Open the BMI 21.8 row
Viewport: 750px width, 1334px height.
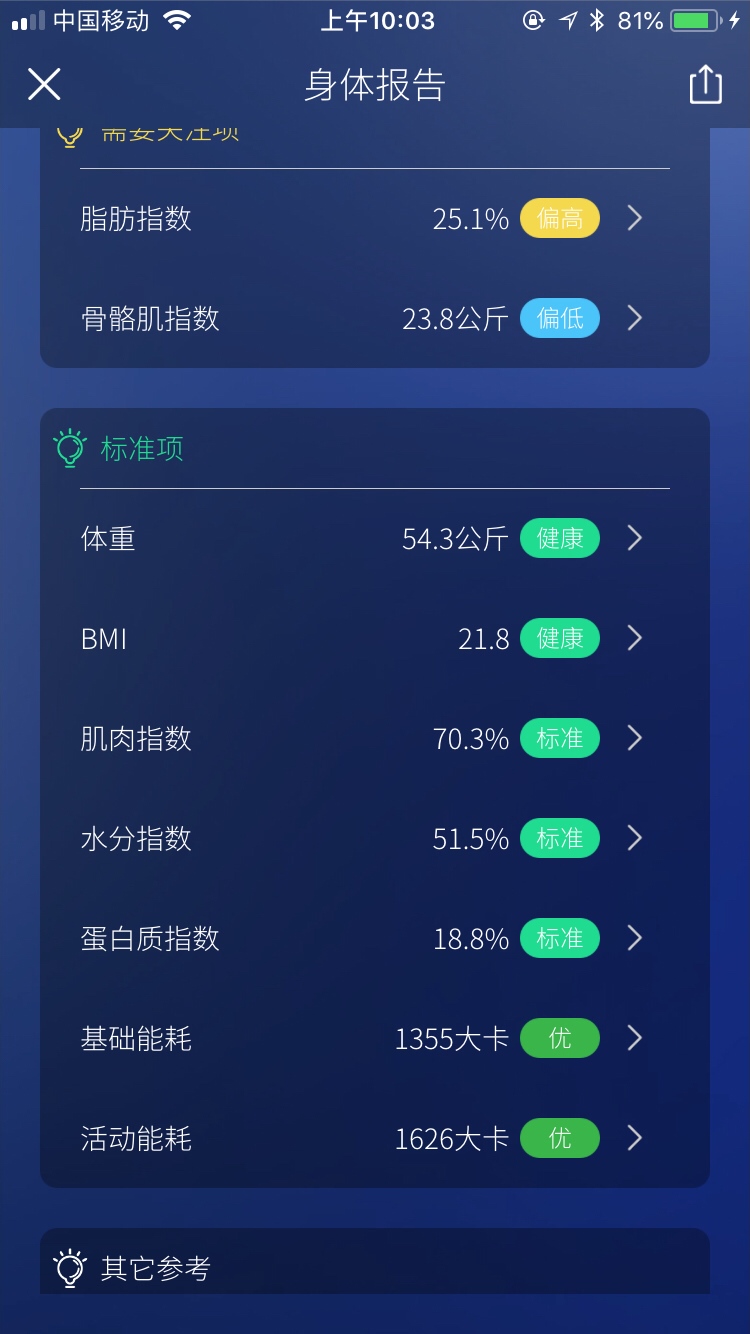click(x=374, y=639)
